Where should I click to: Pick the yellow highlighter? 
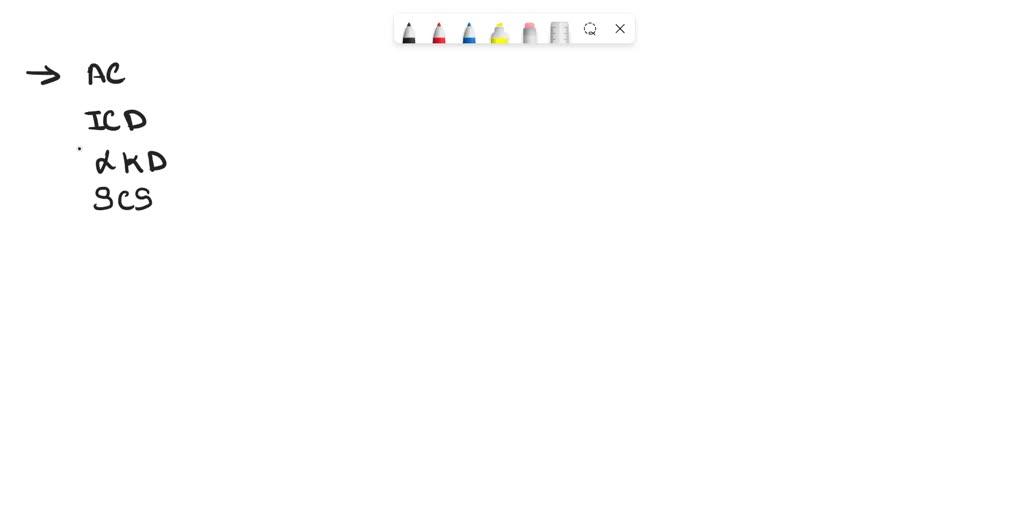click(499, 33)
